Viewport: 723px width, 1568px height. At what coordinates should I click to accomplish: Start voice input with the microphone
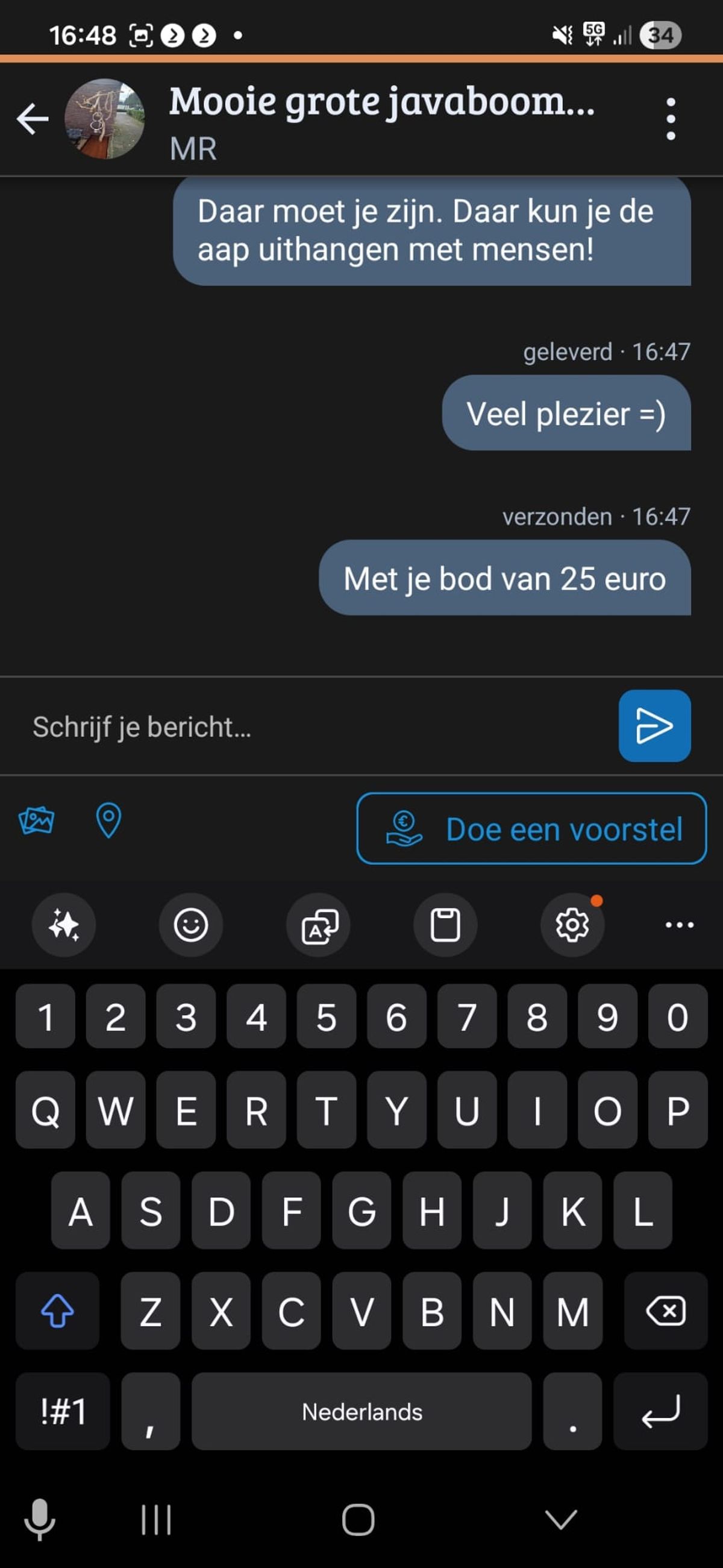pos(40,1519)
